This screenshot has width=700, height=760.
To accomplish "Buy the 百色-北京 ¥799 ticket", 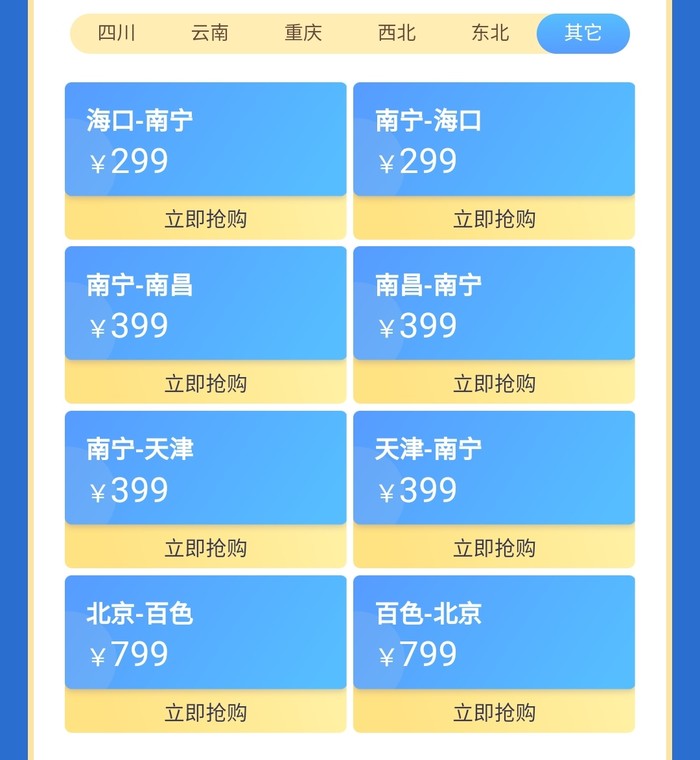I will pyautogui.click(x=494, y=712).
